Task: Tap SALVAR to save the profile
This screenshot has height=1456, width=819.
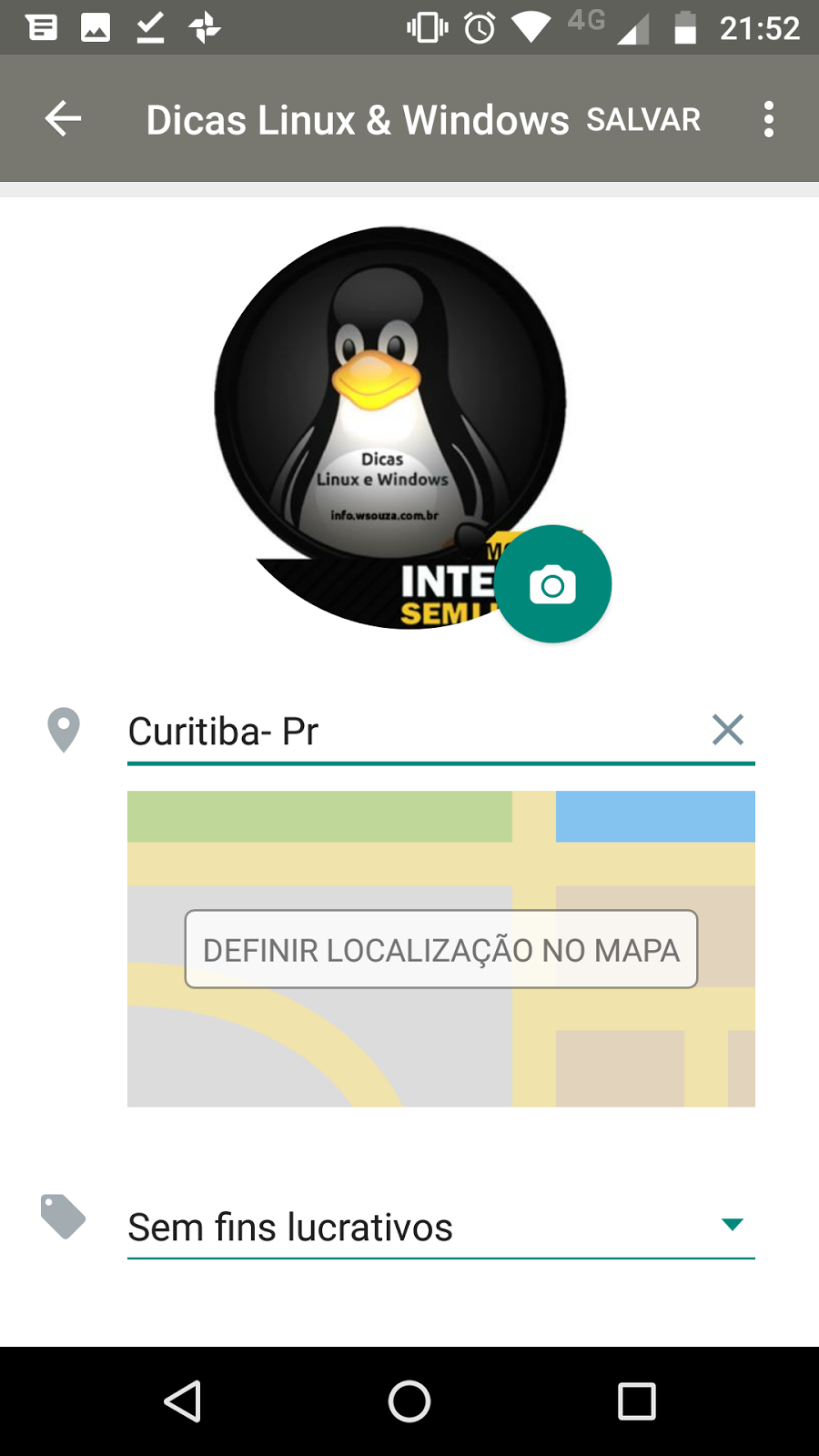Action: (x=643, y=119)
